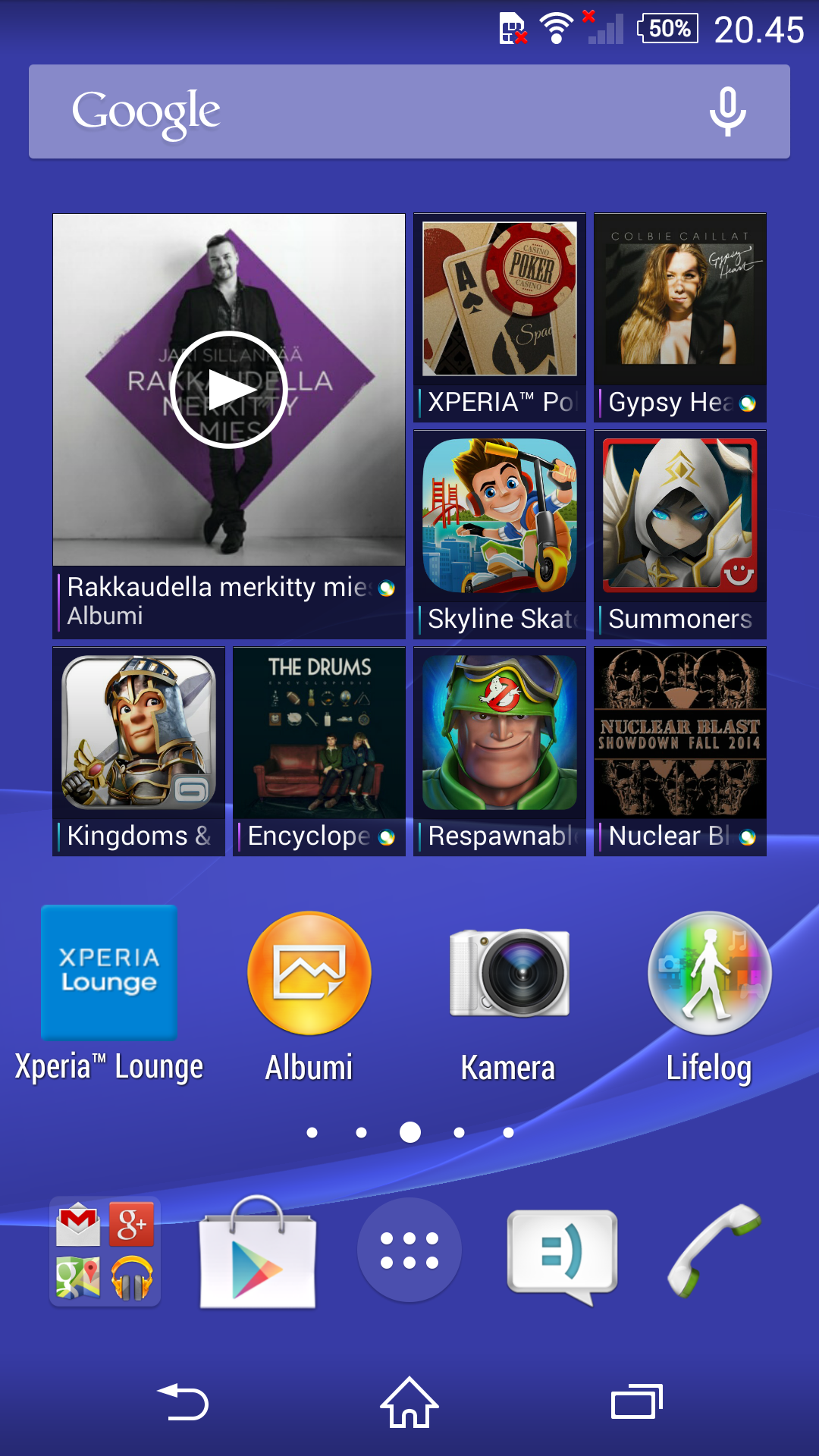The height and width of the screenshot is (1456, 819).
Task: Launch the Xperia Lounge app
Action: [x=109, y=993]
